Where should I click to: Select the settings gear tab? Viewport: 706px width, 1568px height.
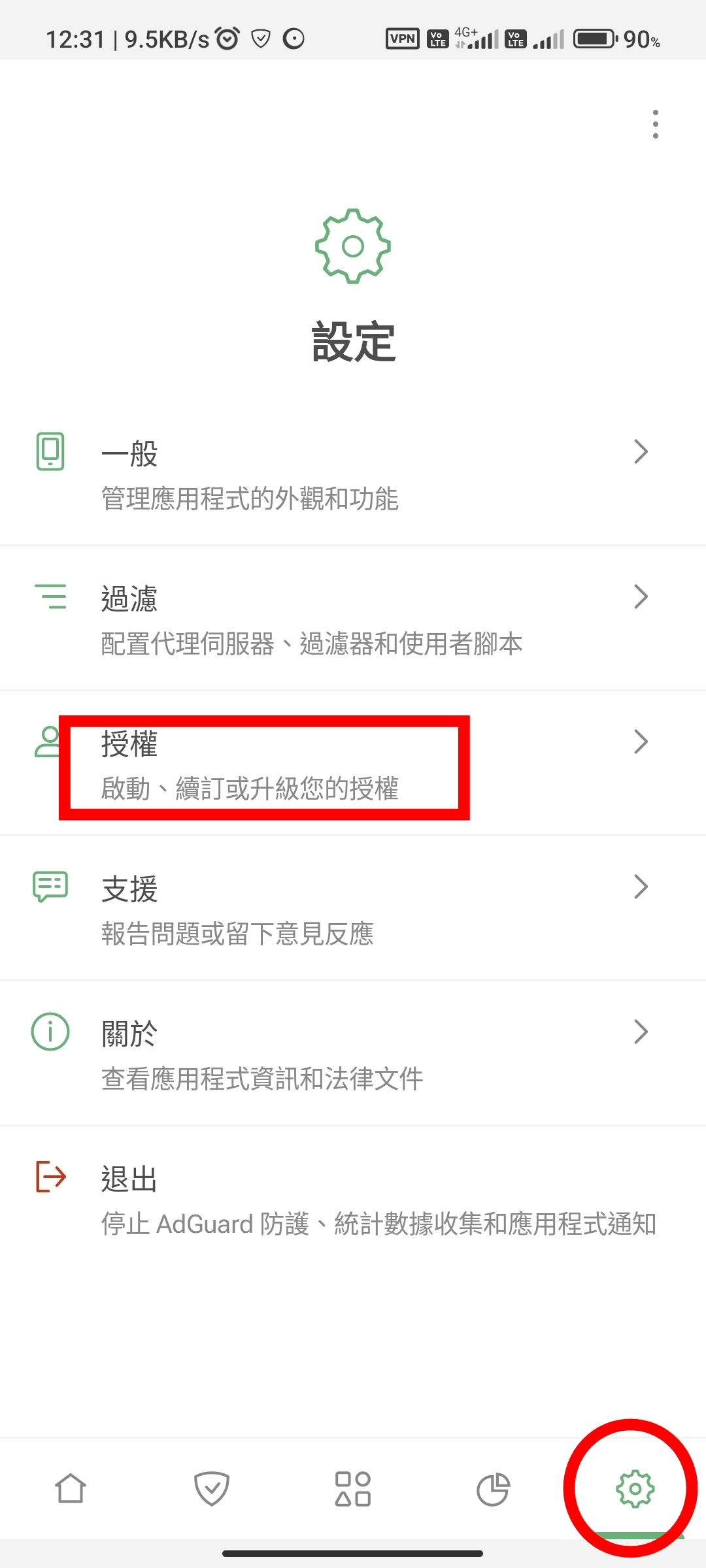pyautogui.click(x=635, y=1489)
